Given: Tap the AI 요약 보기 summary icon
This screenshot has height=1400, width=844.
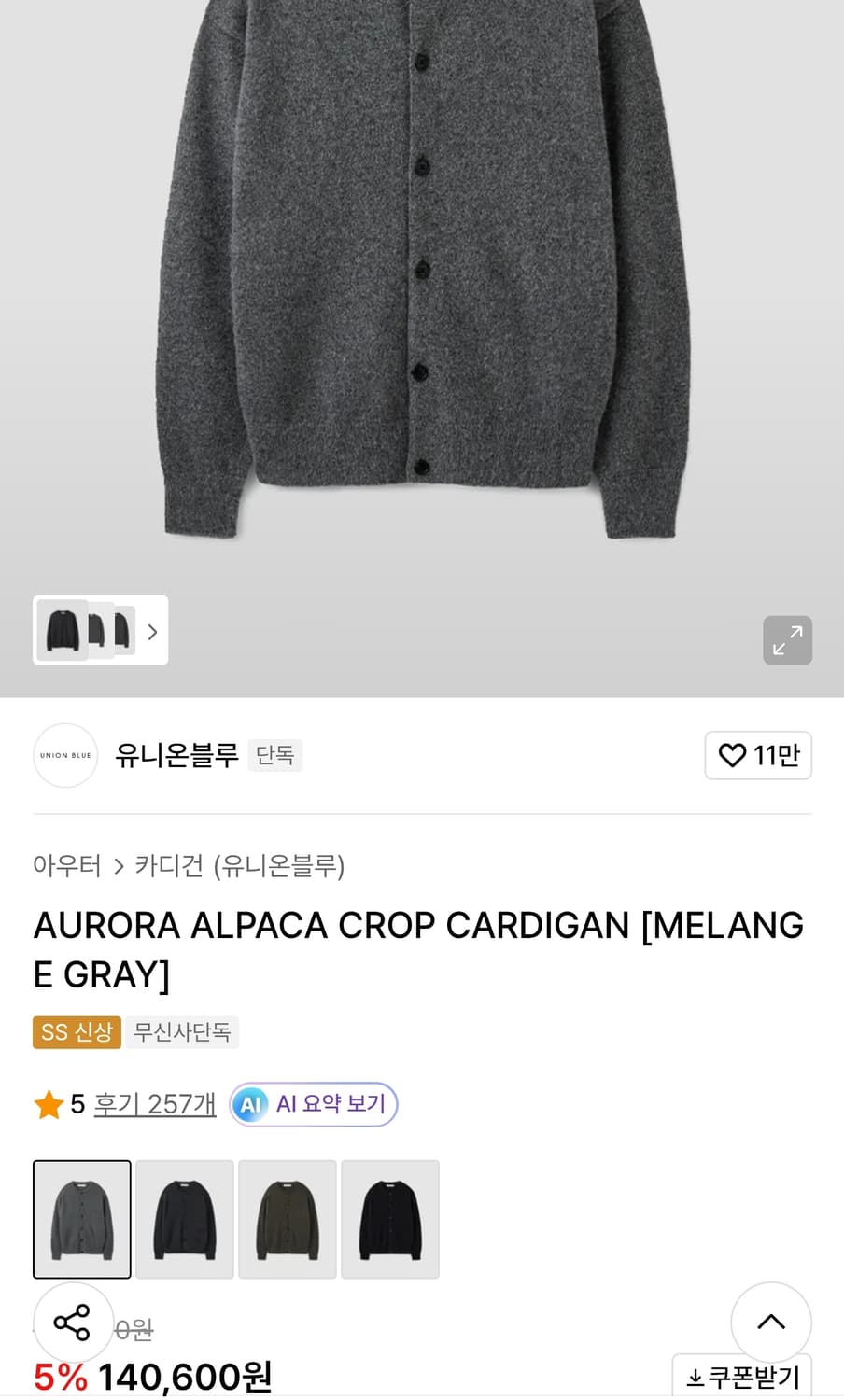Looking at the screenshot, I should pos(249,1104).
